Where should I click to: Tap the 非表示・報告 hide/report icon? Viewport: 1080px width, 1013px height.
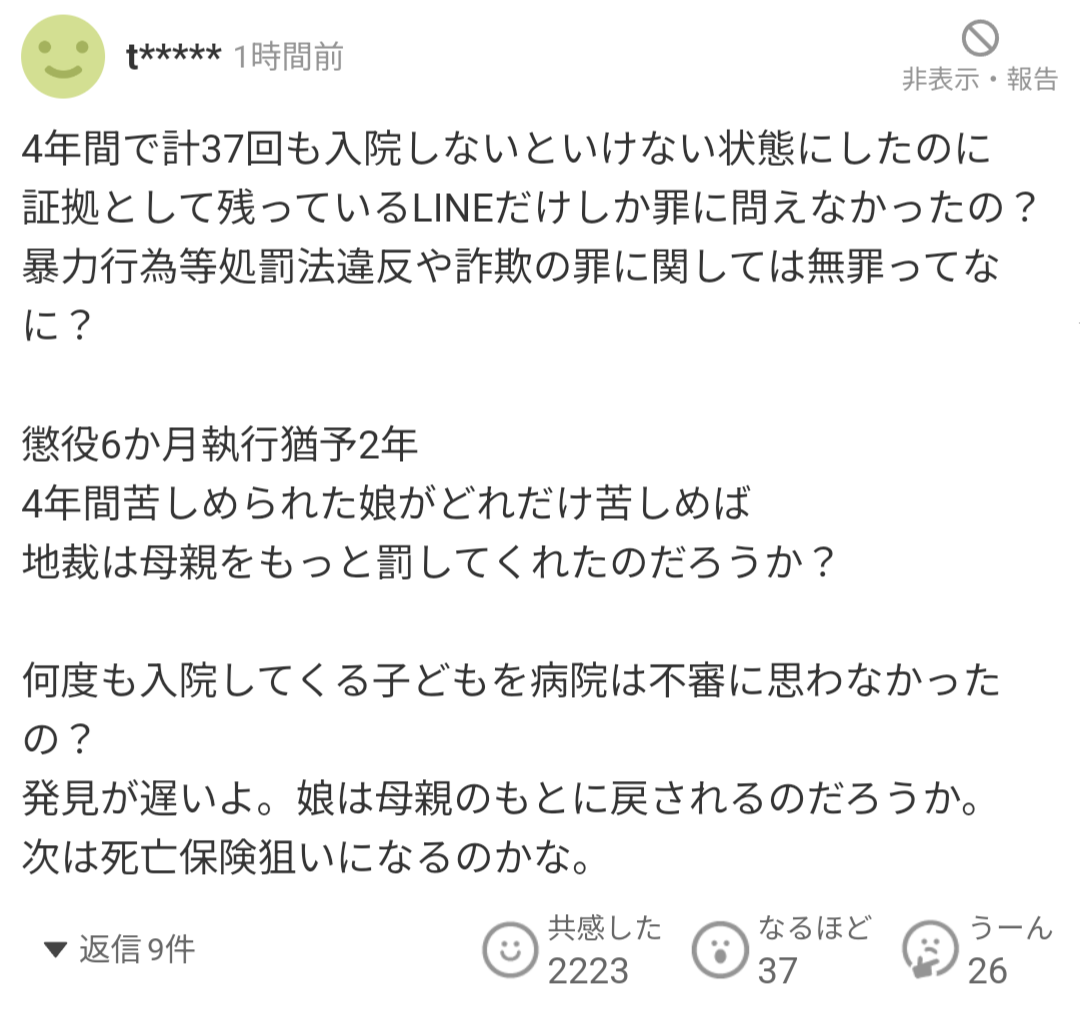[x=980, y=40]
